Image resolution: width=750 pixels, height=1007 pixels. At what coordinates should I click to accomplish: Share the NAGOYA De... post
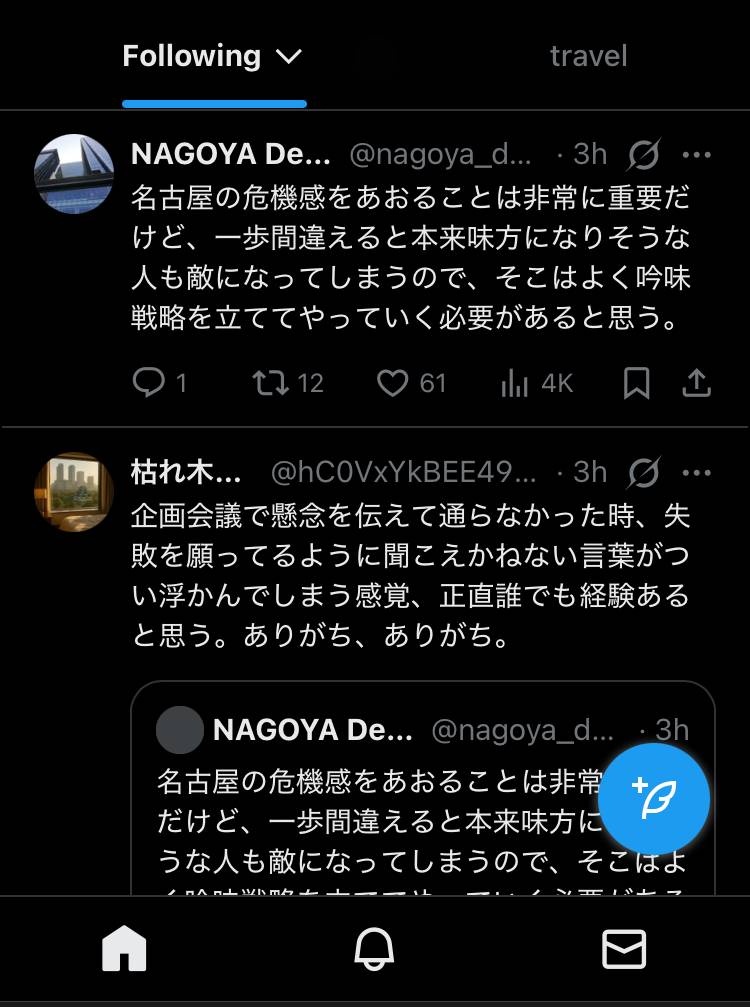click(x=696, y=382)
